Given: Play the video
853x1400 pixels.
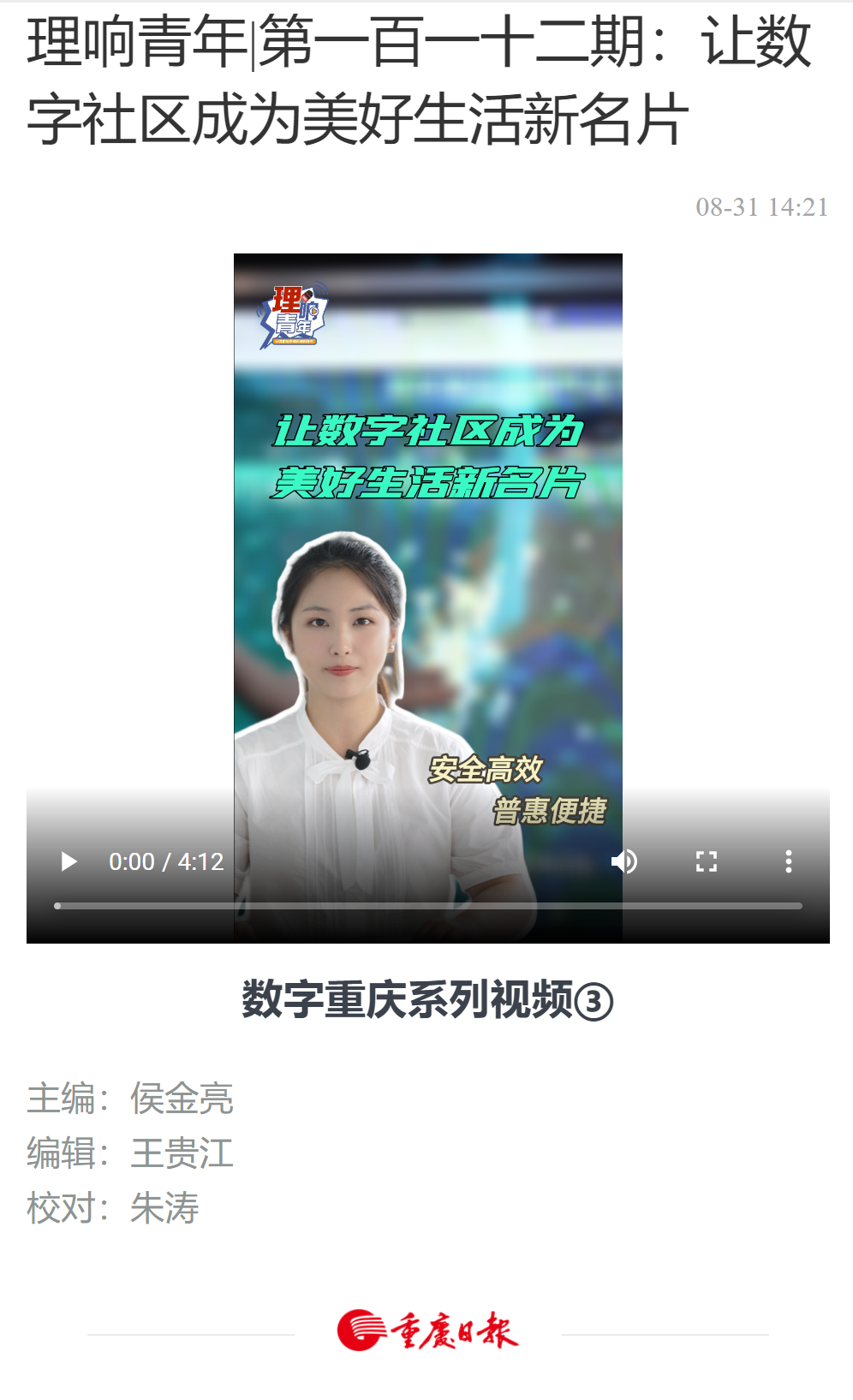Looking at the screenshot, I should click(69, 861).
